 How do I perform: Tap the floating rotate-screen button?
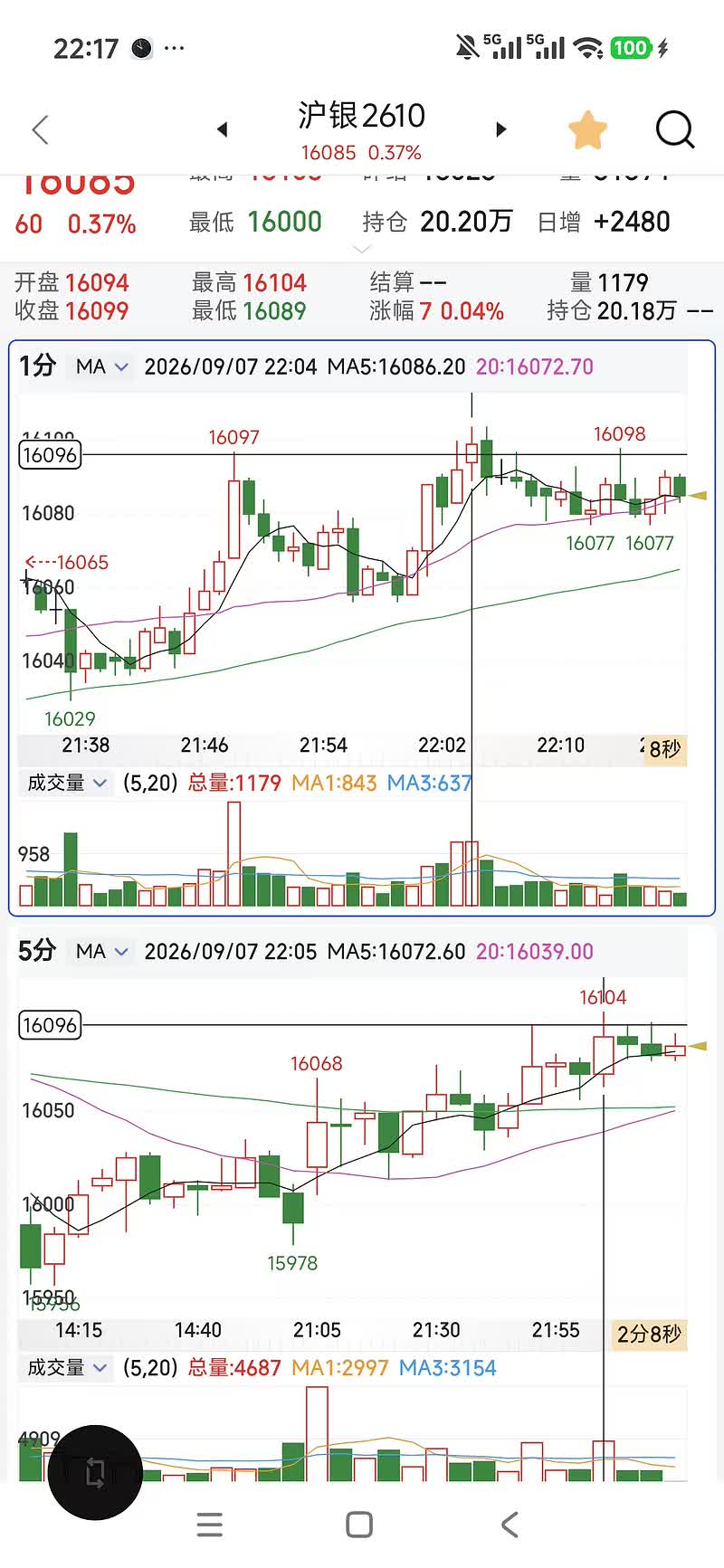pyautogui.click(x=95, y=1472)
